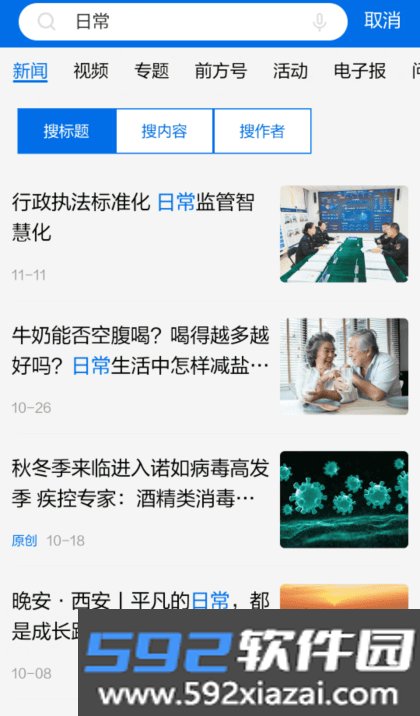Start voice search with the microphone icon
The width and height of the screenshot is (420, 716).
(x=320, y=21)
